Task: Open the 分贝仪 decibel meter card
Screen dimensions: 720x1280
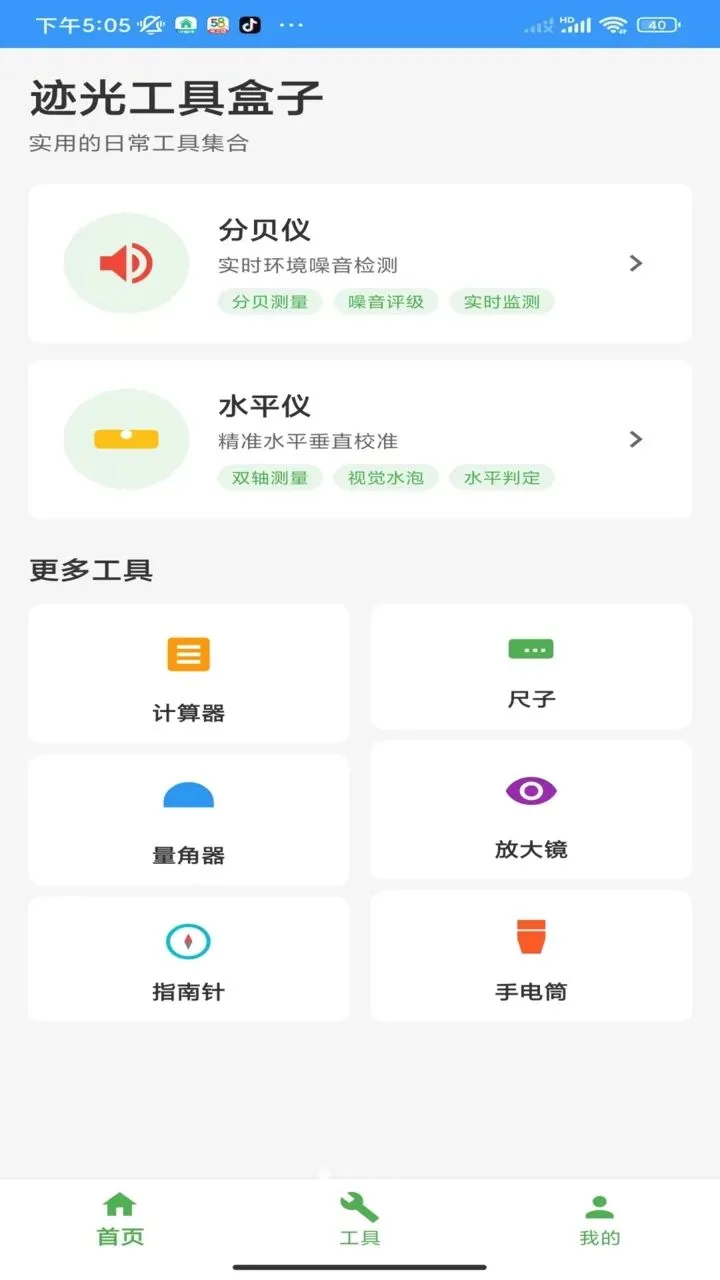Action: click(360, 263)
